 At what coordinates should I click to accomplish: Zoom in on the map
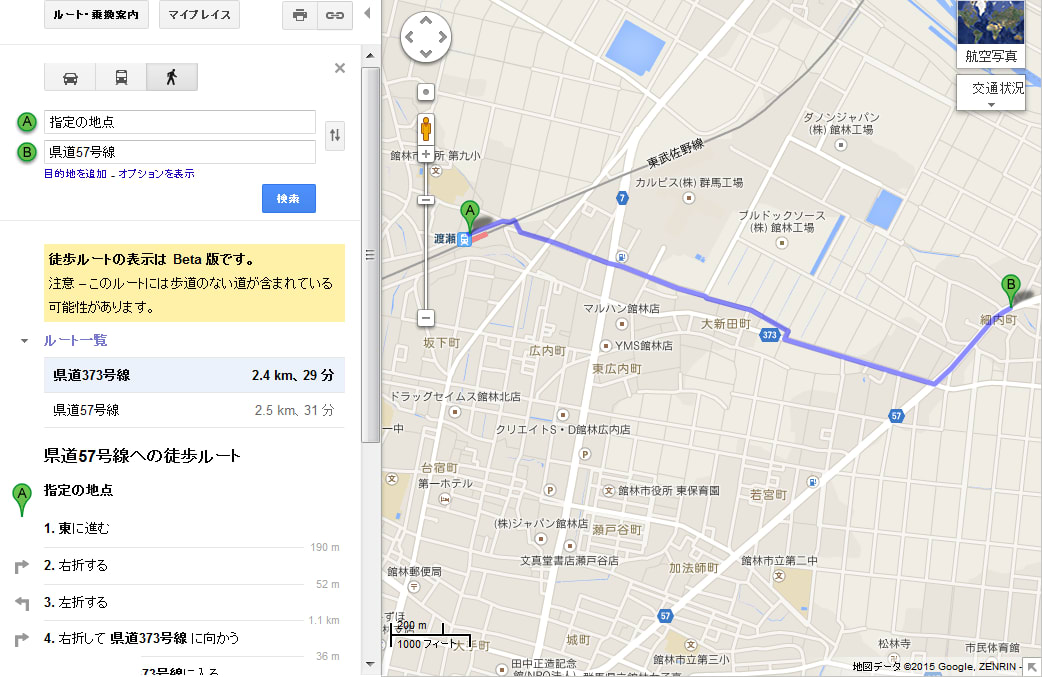tap(426, 154)
